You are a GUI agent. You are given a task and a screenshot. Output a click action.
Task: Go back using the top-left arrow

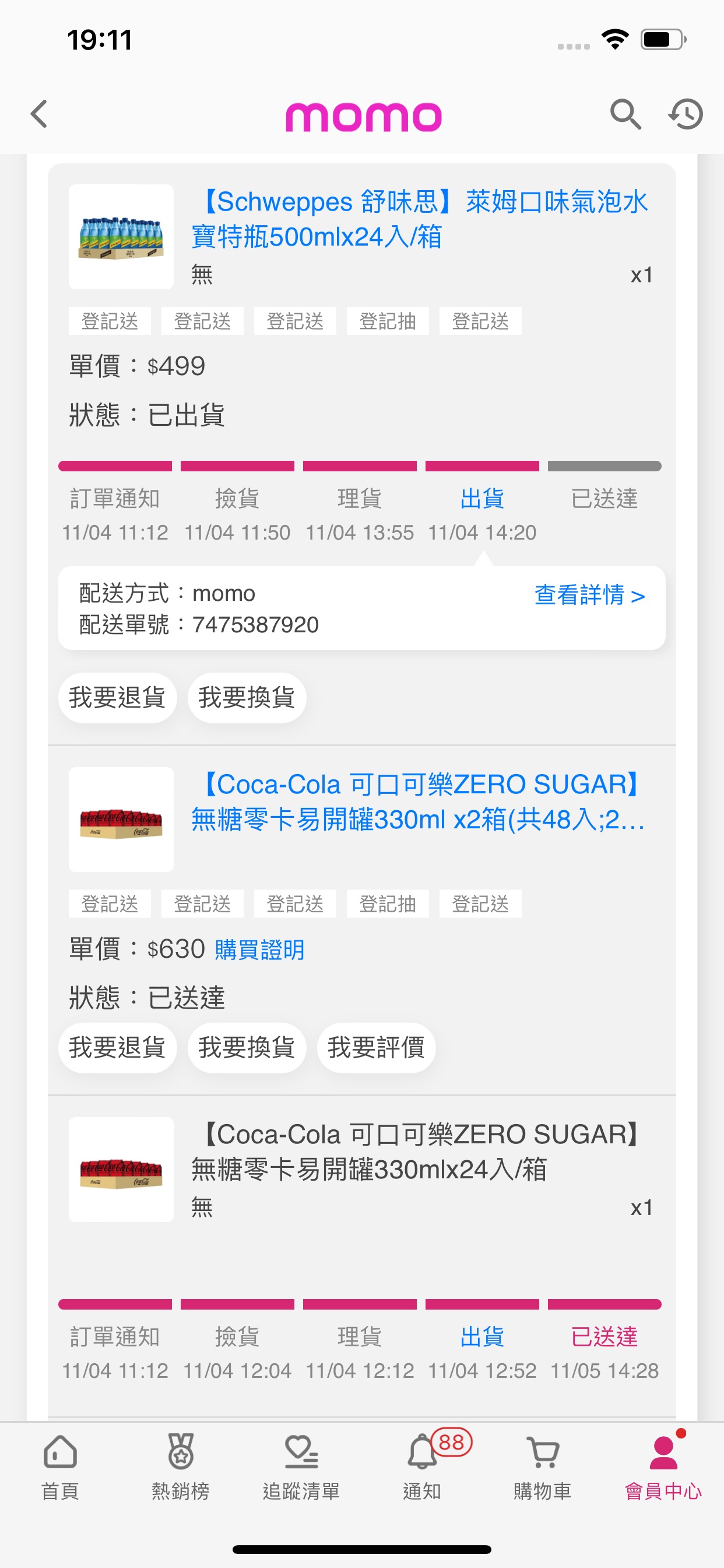click(x=39, y=114)
